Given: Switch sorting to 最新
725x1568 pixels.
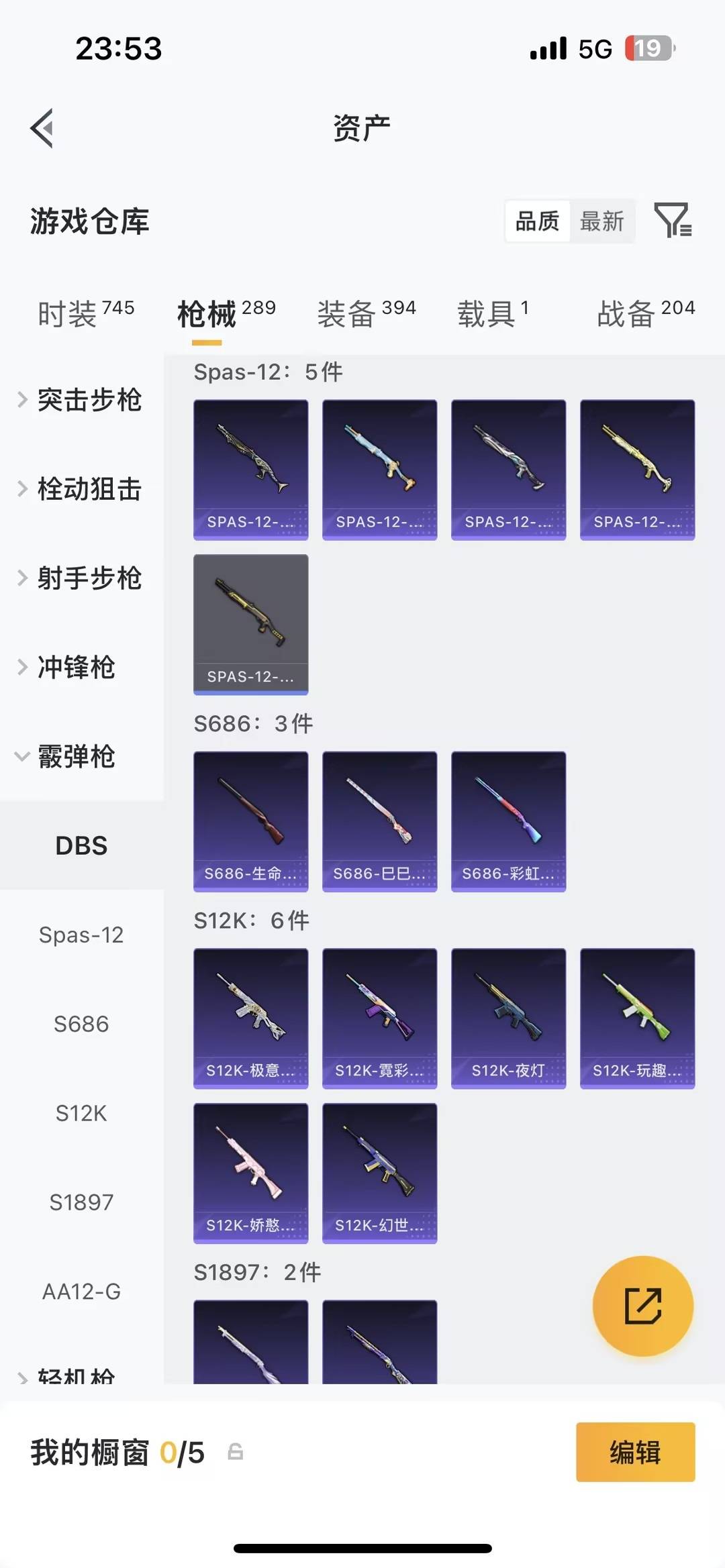Looking at the screenshot, I should tap(602, 221).
